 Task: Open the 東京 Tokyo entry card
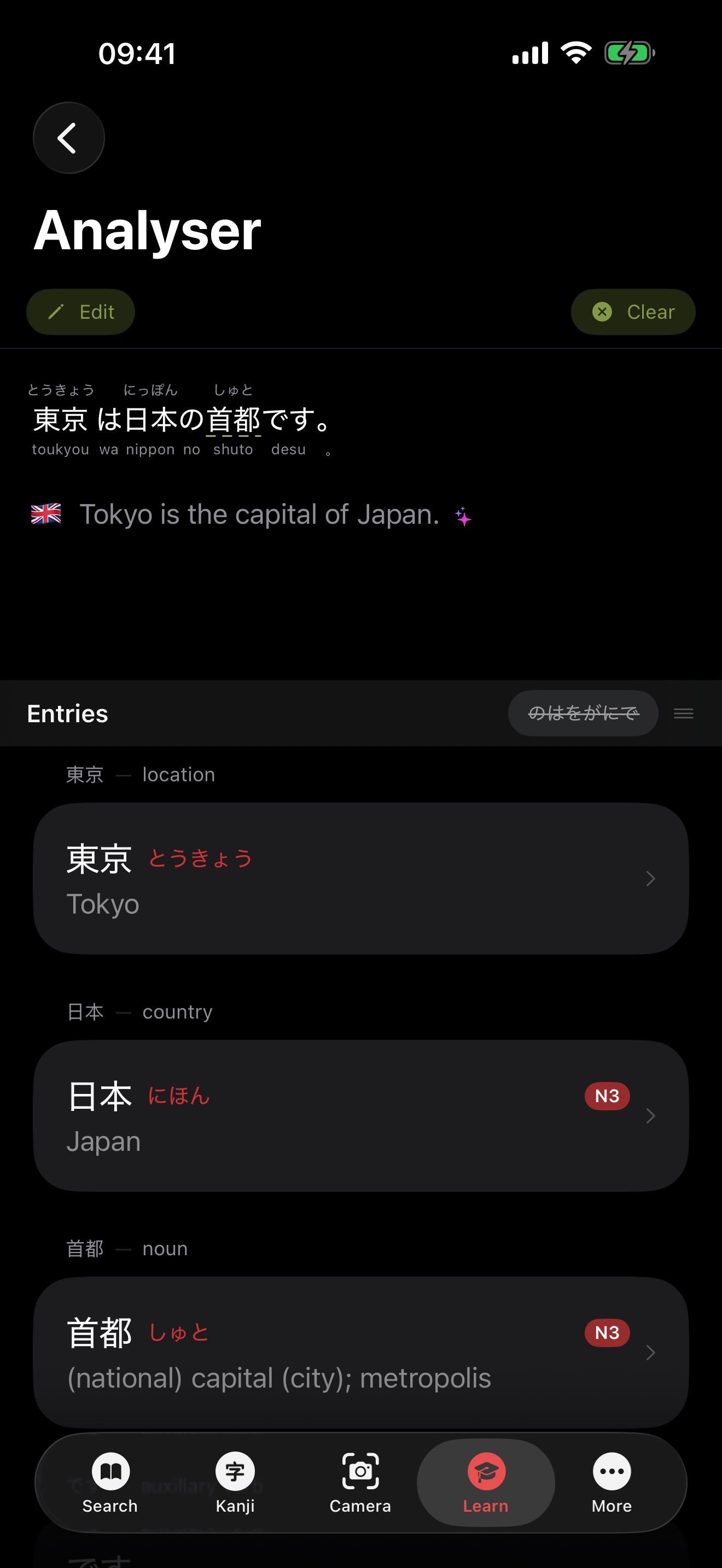(361, 879)
